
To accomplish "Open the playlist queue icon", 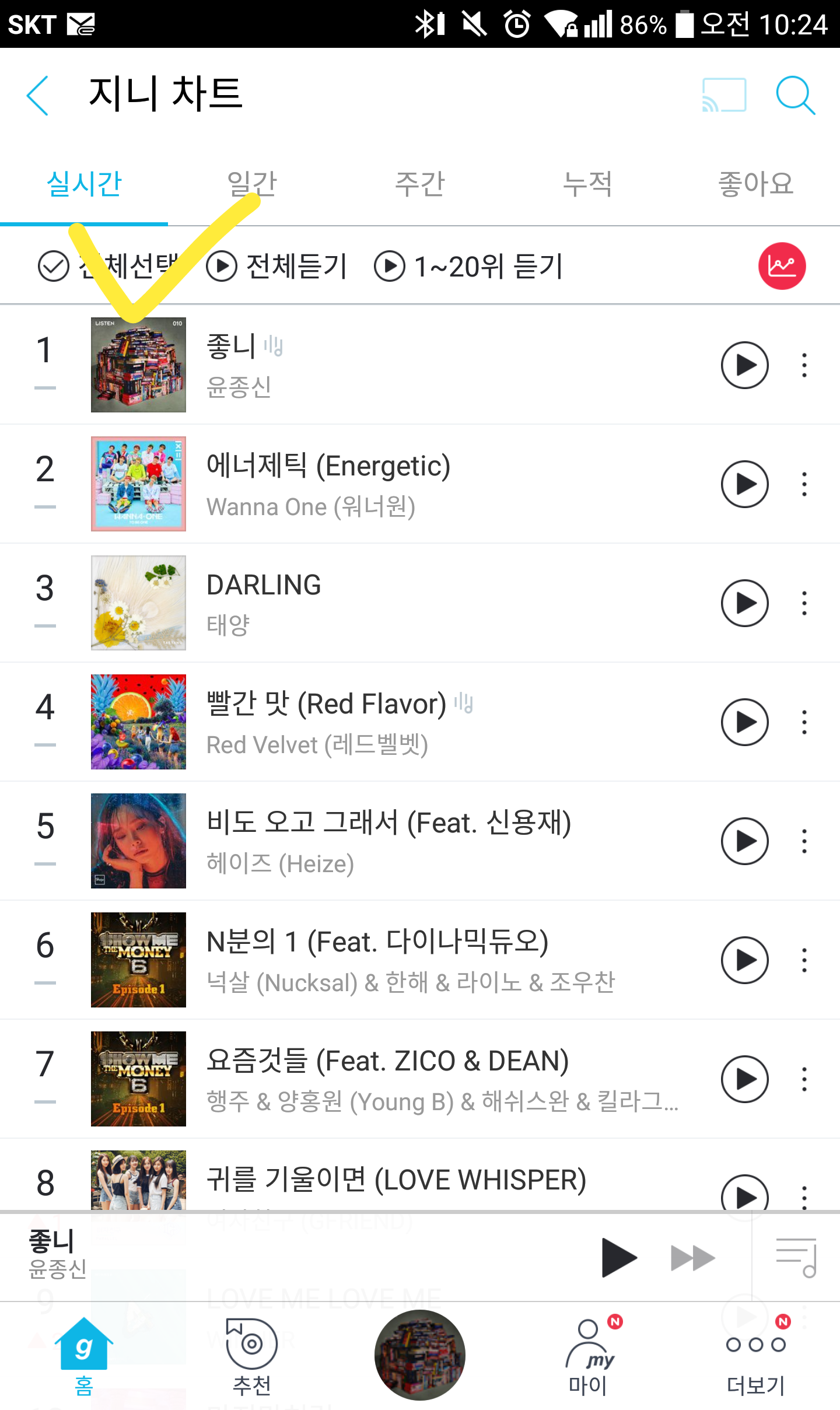I will 796,1258.
